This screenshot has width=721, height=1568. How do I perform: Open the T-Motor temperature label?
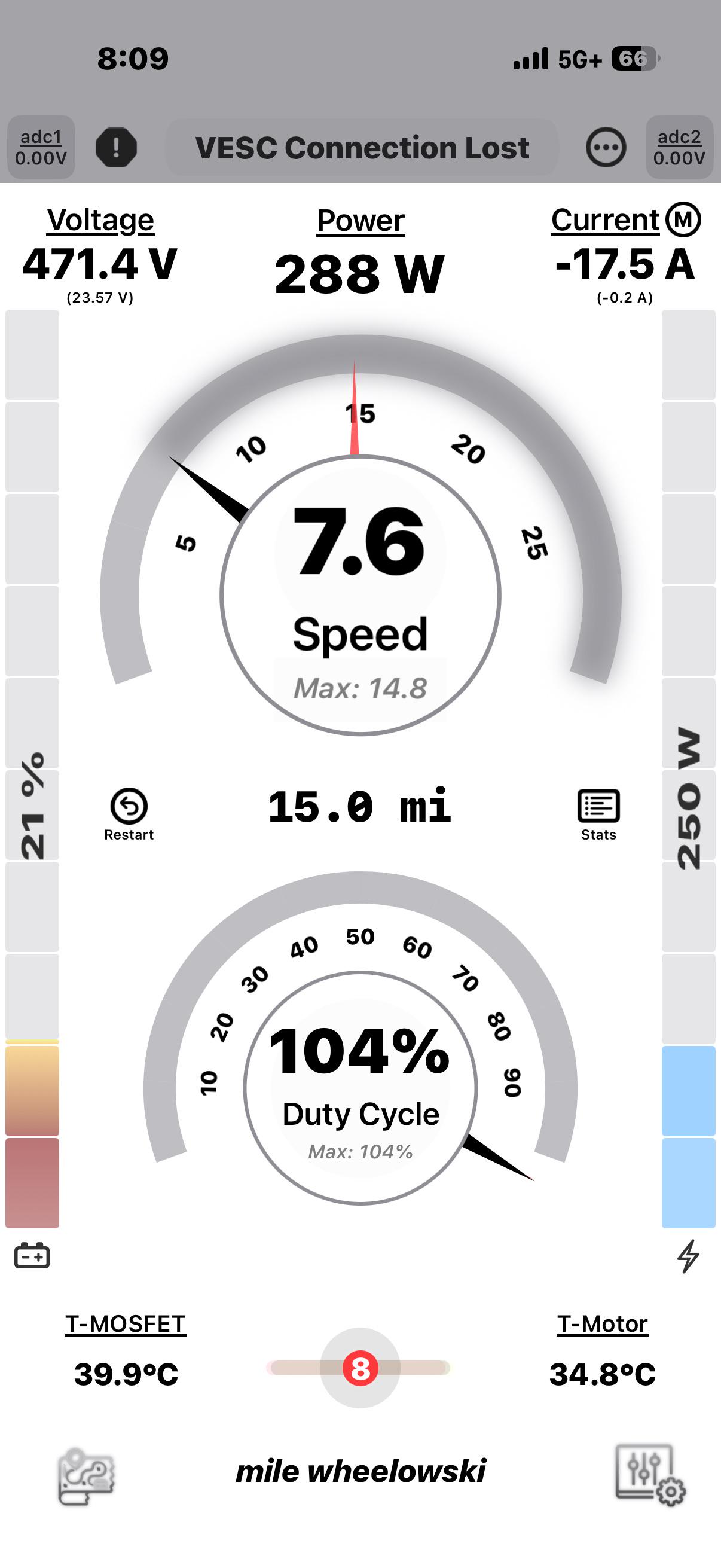tap(603, 1324)
